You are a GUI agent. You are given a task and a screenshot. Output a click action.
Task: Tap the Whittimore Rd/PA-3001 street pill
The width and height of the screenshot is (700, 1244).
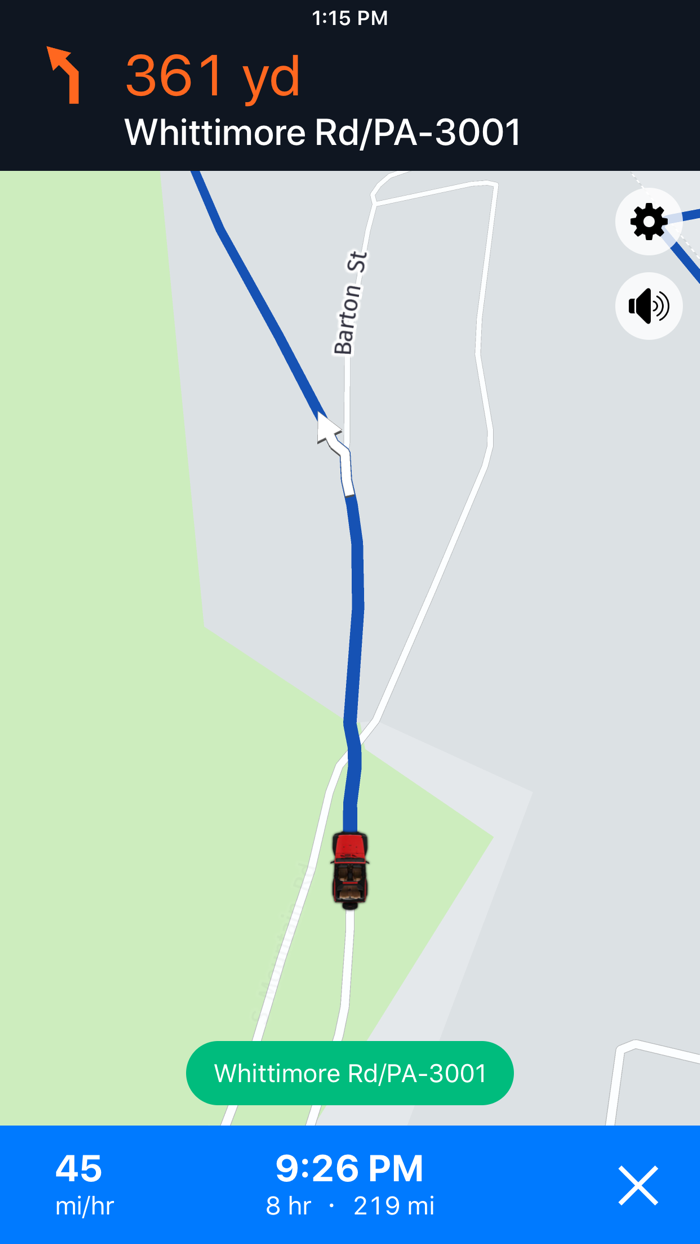pyautogui.click(x=350, y=1073)
